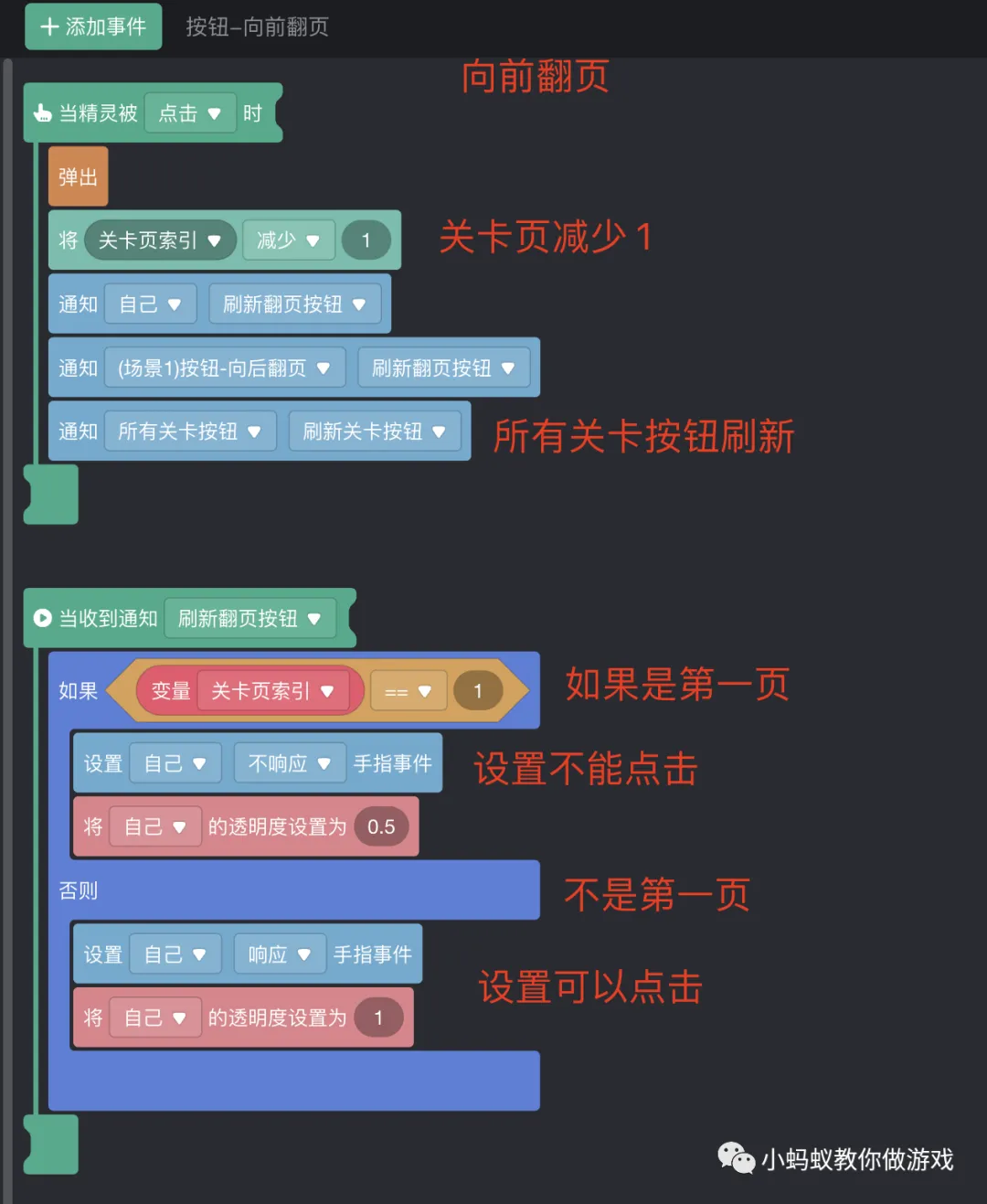987x1204 pixels.
Task: Open the 关卡页索引 variable dropdown in 如果 condition
Action: tap(272, 691)
